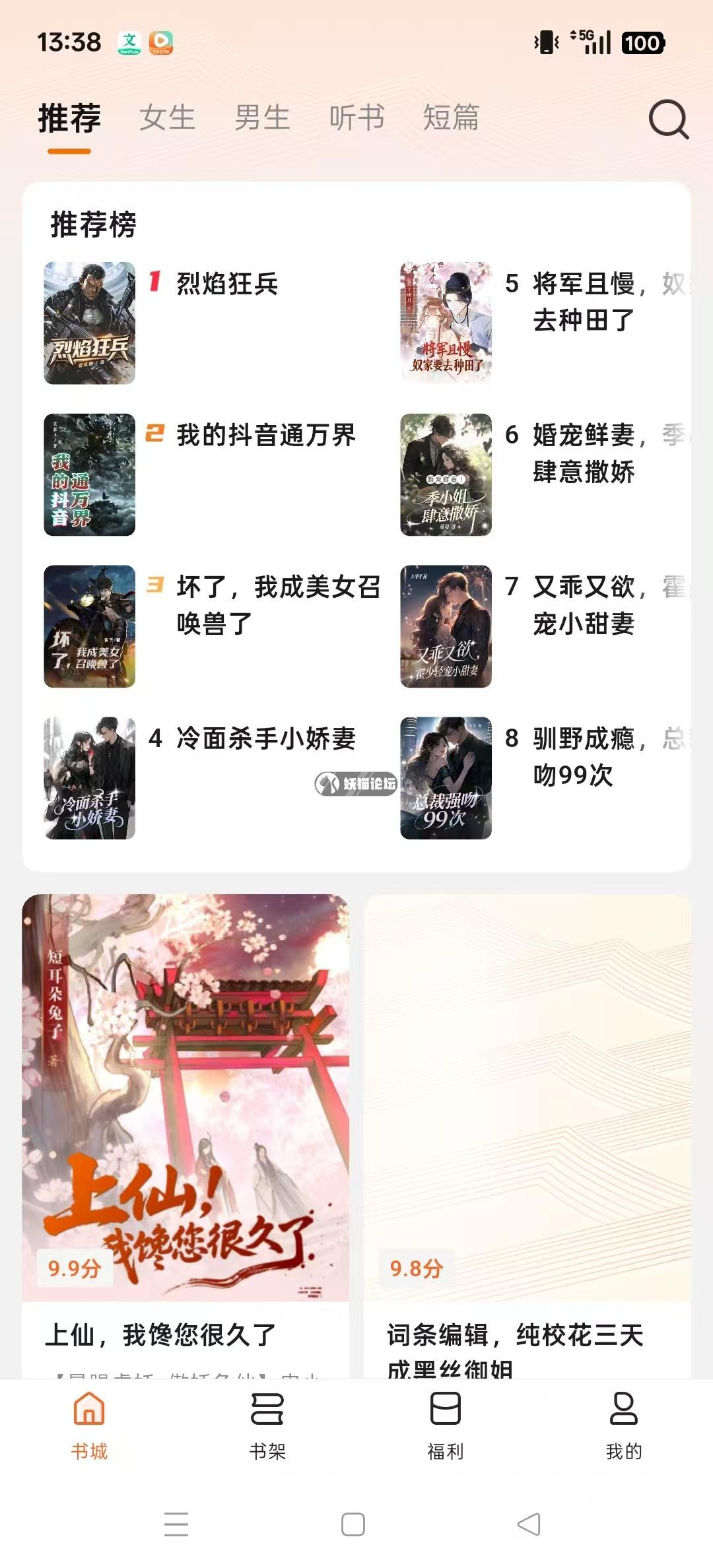713x1568 pixels.
Task: Tap the system back button
Action: (529, 1524)
